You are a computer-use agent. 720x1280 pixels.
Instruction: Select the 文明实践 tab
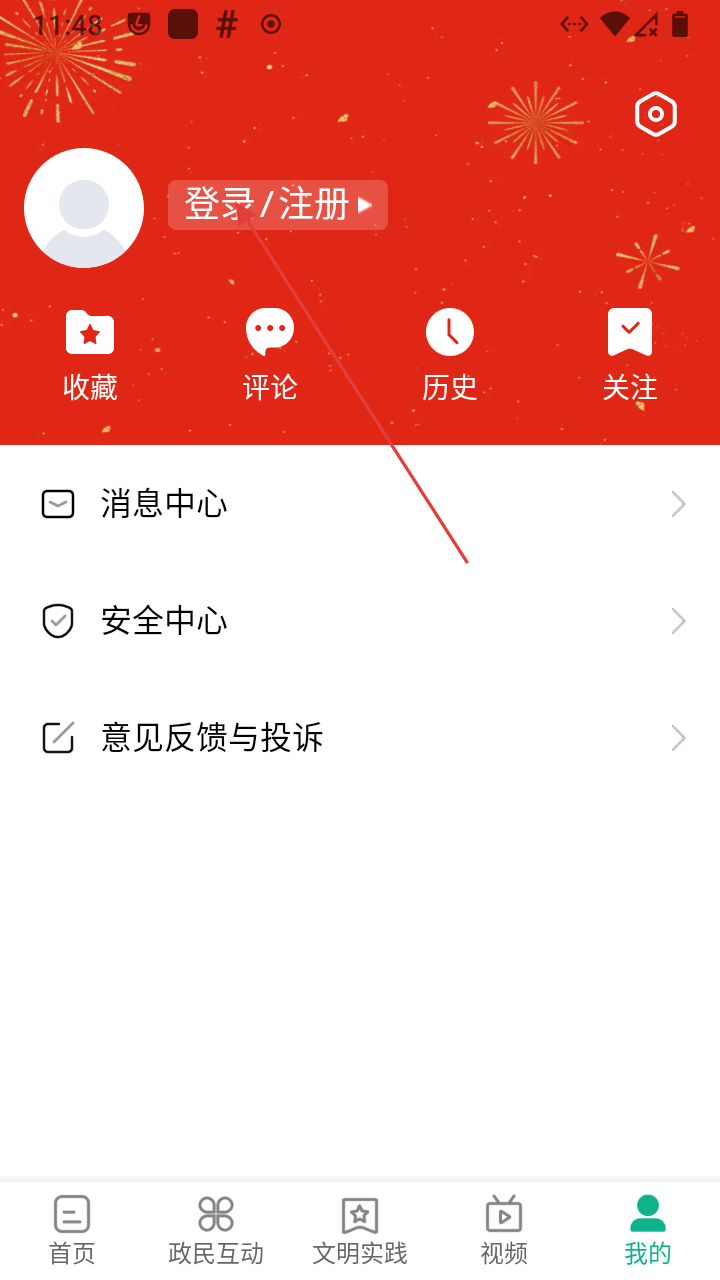pyautogui.click(x=360, y=1230)
